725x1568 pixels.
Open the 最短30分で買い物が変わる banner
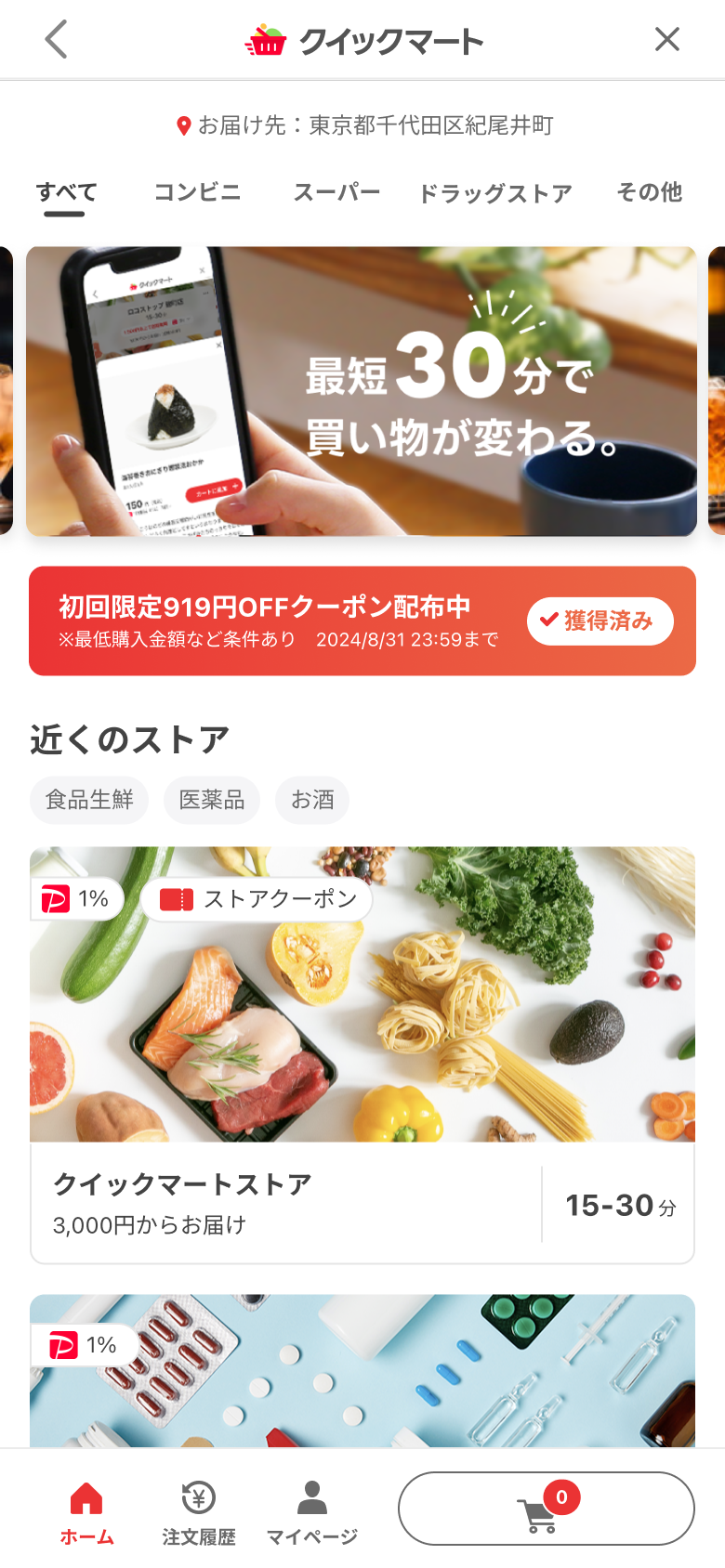(x=361, y=391)
